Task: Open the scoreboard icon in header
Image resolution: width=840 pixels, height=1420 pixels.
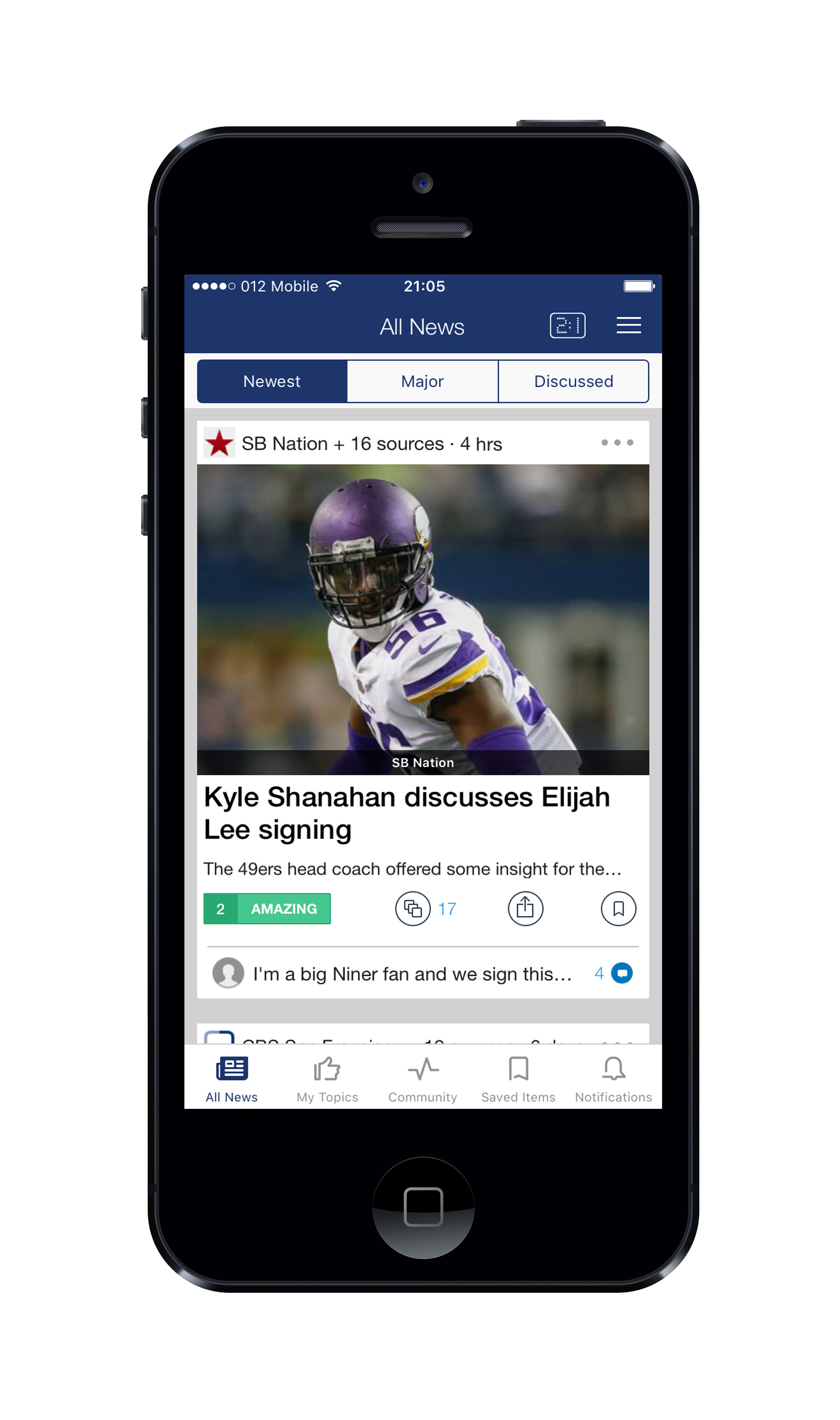Action: click(x=567, y=326)
